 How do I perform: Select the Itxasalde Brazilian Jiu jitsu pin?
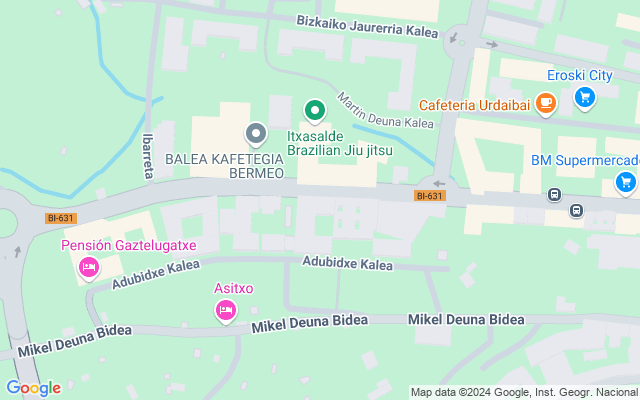[x=315, y=110]
